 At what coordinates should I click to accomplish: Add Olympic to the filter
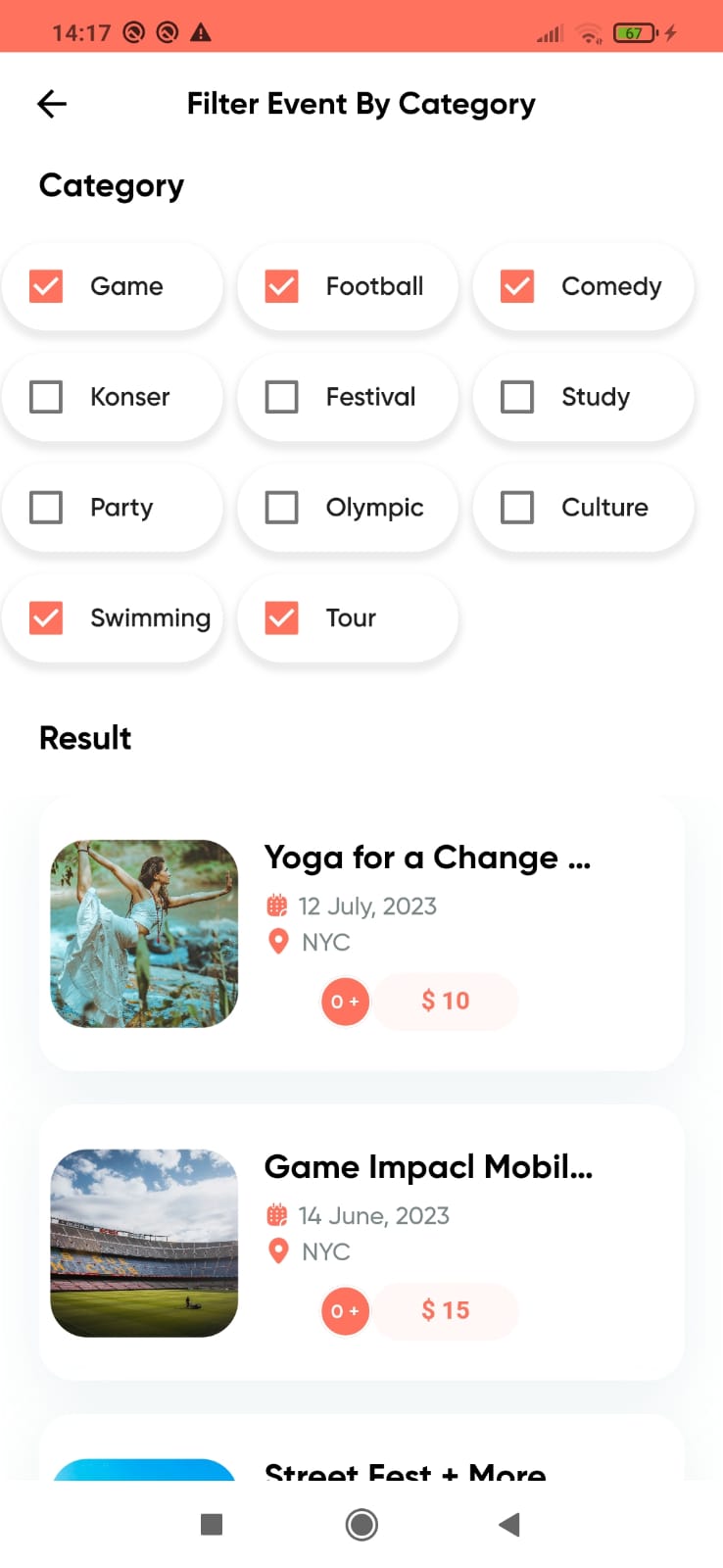282,508
